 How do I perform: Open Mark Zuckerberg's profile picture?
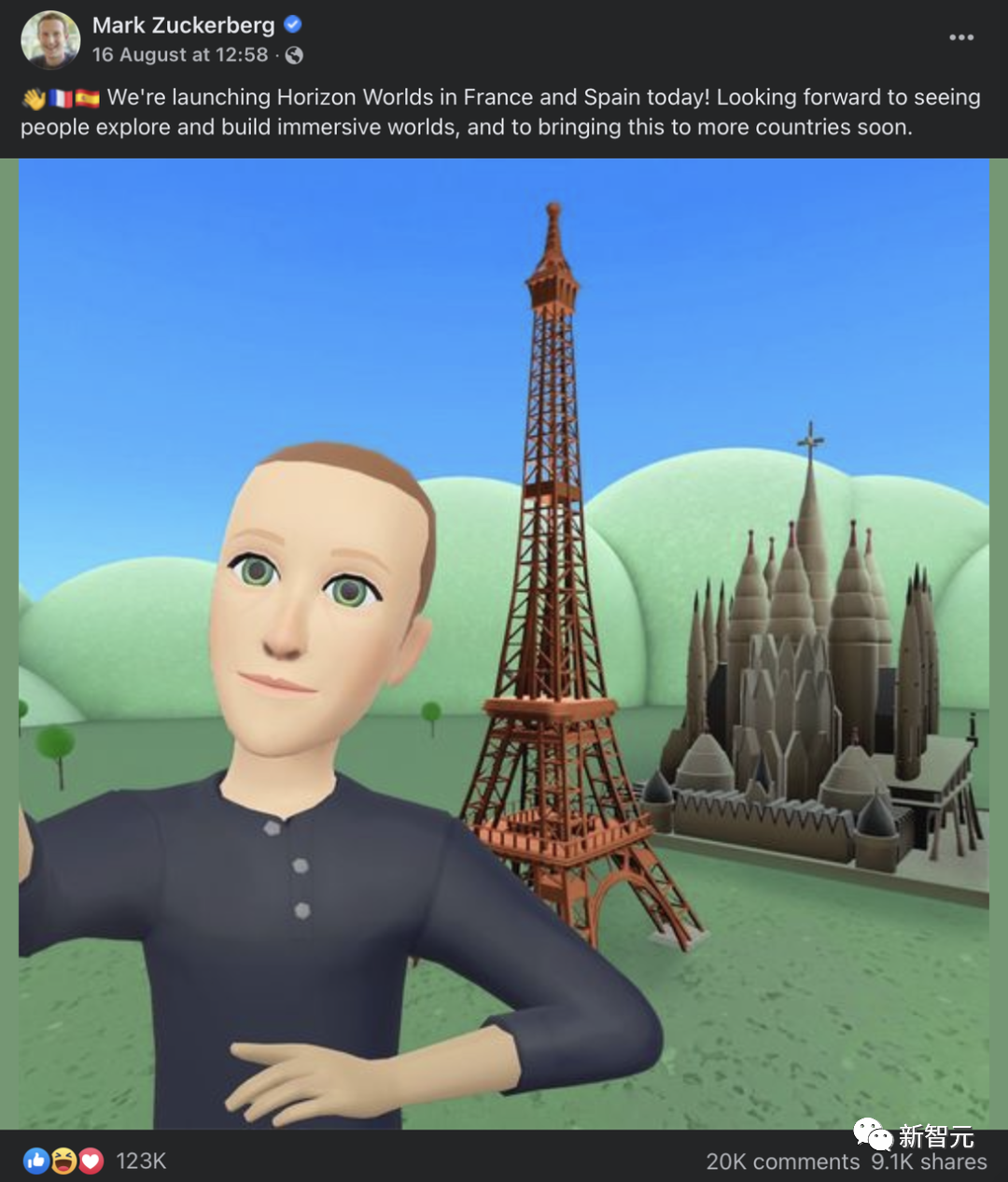coord(50,40)
